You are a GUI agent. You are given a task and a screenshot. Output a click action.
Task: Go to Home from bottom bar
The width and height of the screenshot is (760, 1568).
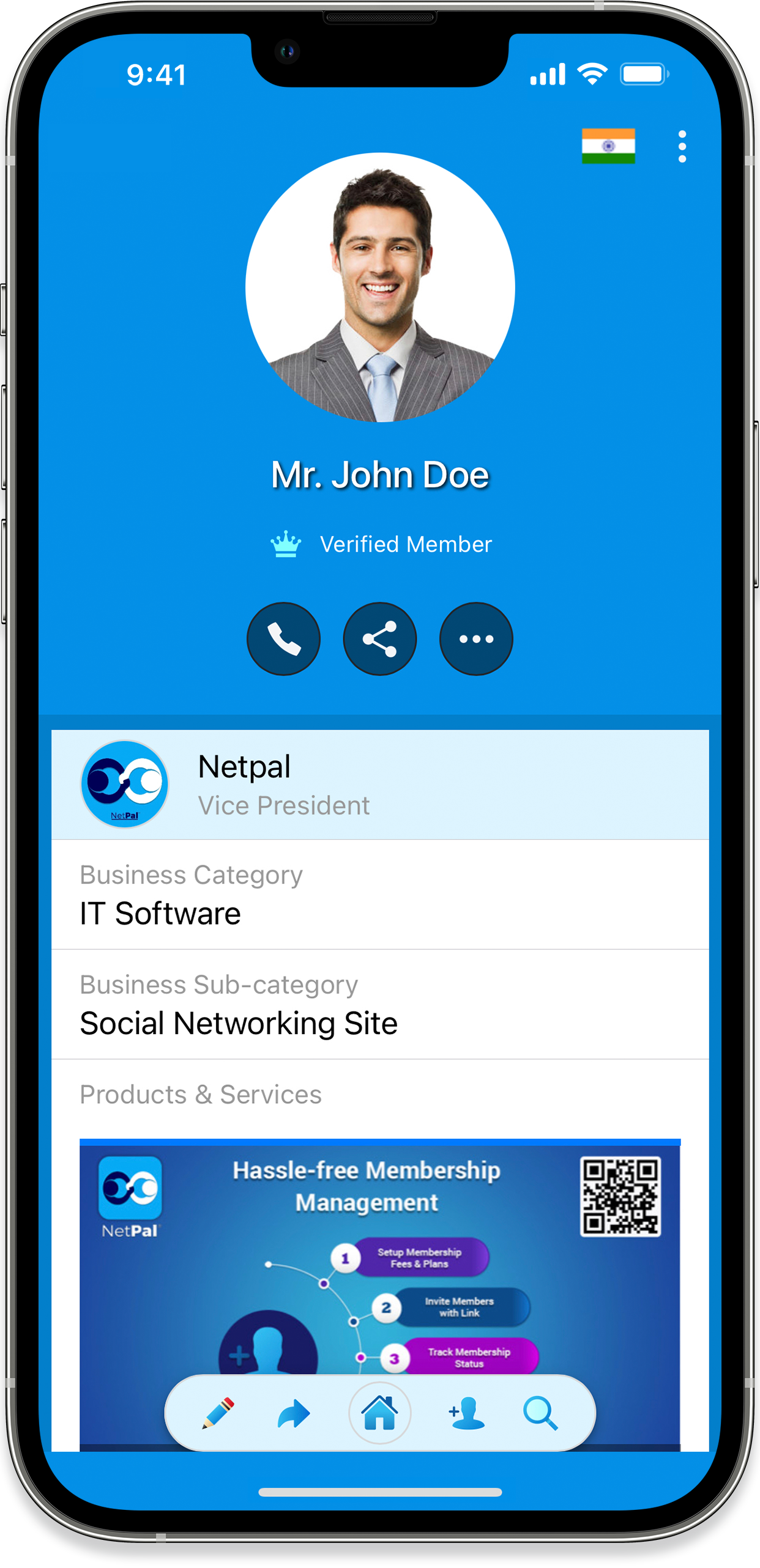[379, 1413]
